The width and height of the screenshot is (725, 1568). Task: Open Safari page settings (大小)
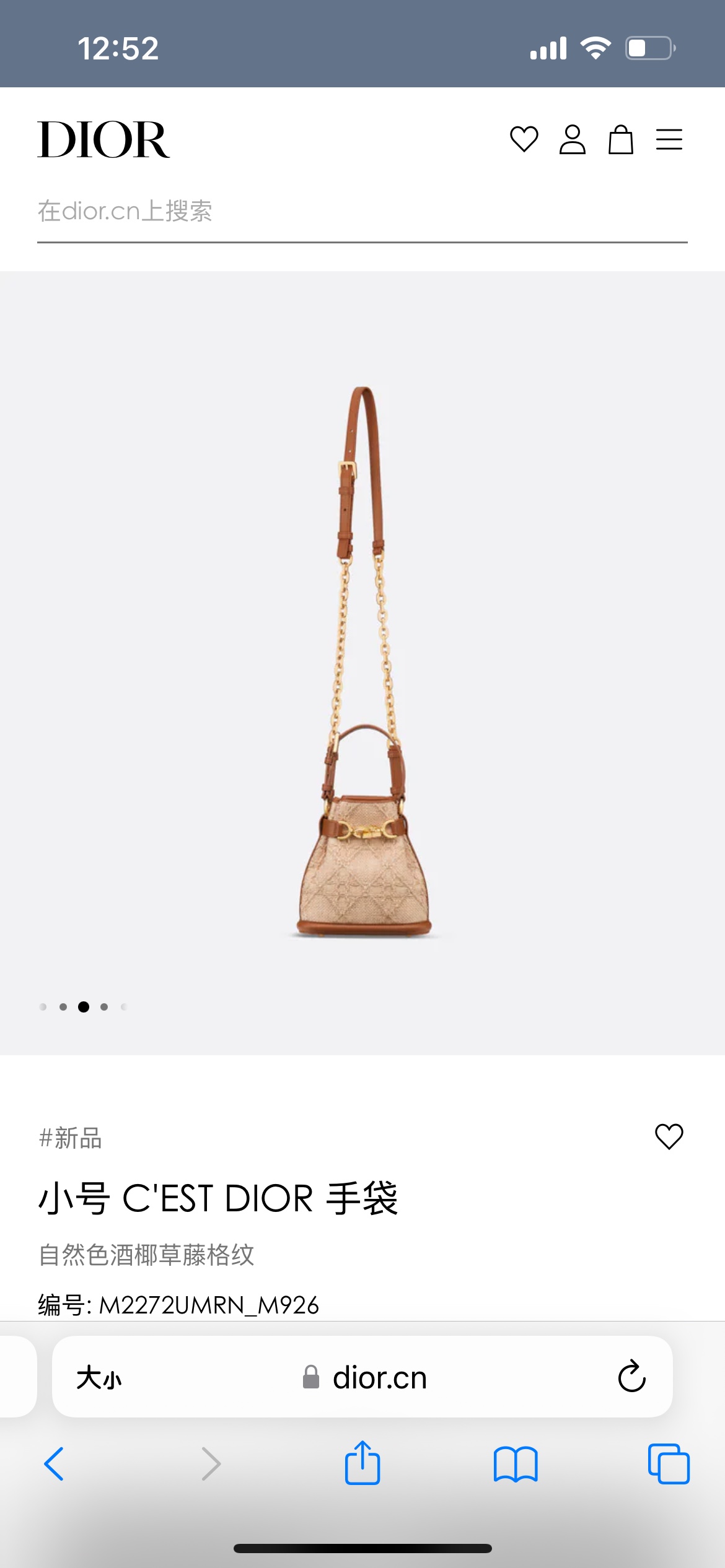click(99, 1378)
